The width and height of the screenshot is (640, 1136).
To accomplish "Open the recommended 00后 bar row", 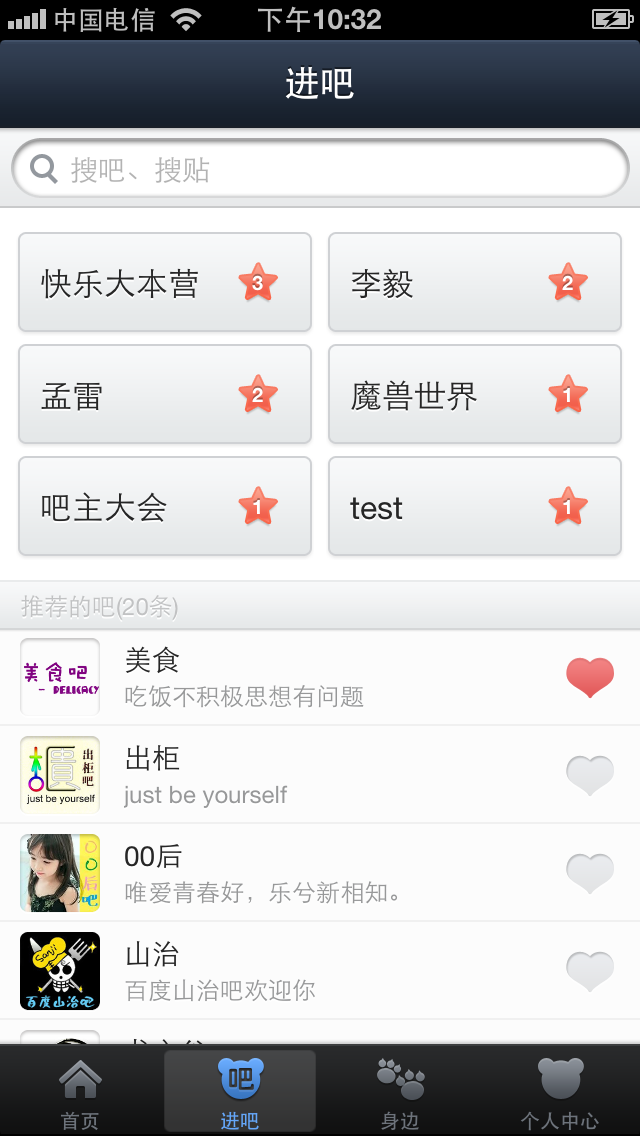I will 300,873.
